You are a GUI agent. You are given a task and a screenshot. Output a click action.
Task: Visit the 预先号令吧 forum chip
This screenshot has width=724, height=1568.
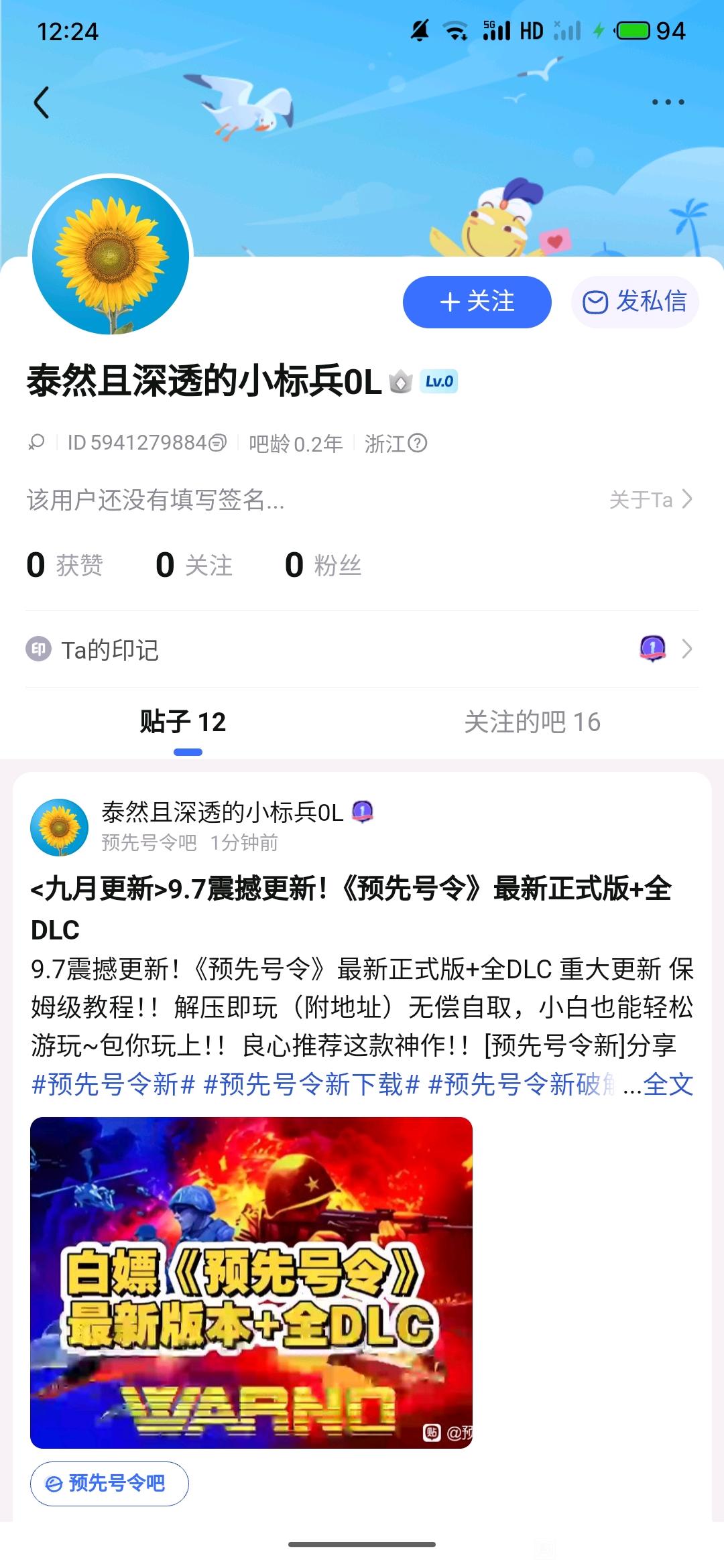(109, 1483)
